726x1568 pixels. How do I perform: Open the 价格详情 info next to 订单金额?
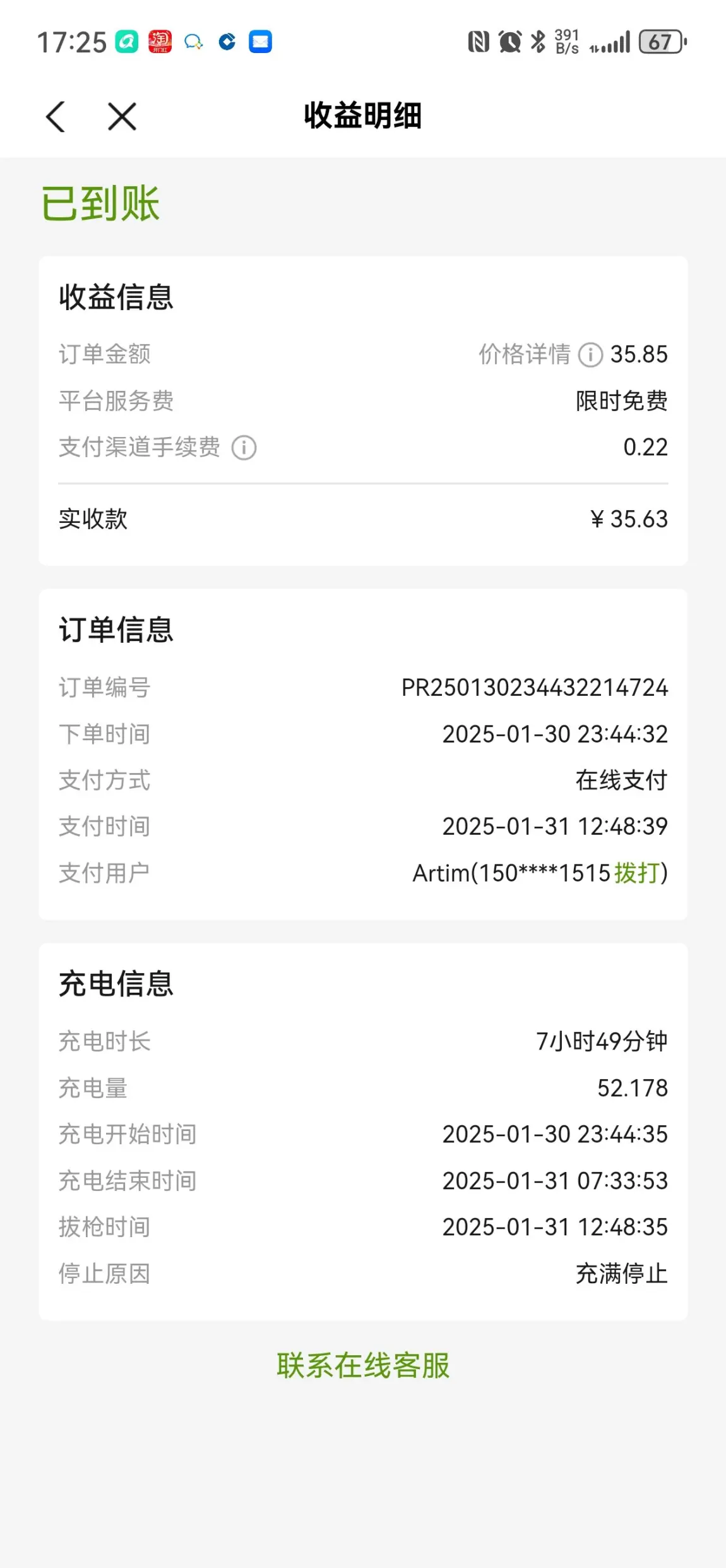coord(540,354)
